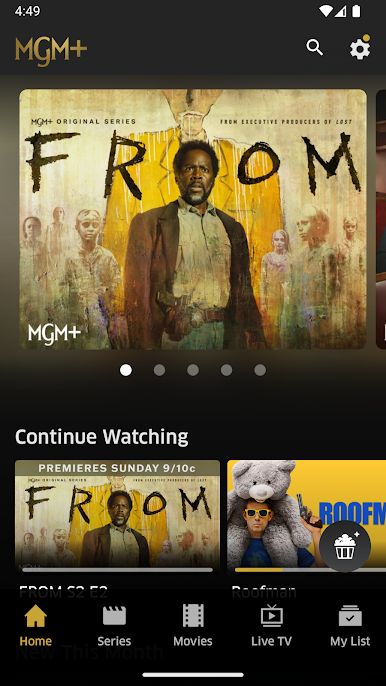Switch to the Movies tab
This screenshot has width=386, height=686.
pyautogui.click(x=193, y=626)
